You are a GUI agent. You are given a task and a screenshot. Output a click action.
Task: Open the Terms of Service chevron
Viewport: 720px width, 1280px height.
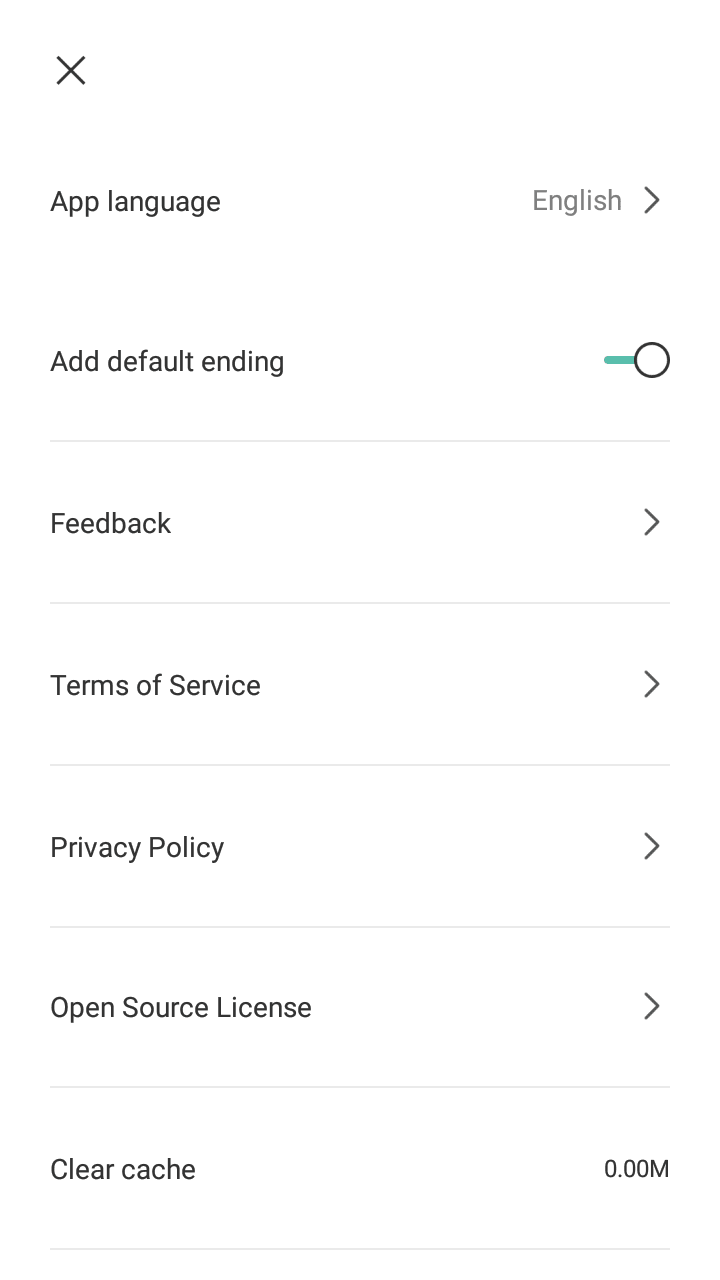pos(652,684)
